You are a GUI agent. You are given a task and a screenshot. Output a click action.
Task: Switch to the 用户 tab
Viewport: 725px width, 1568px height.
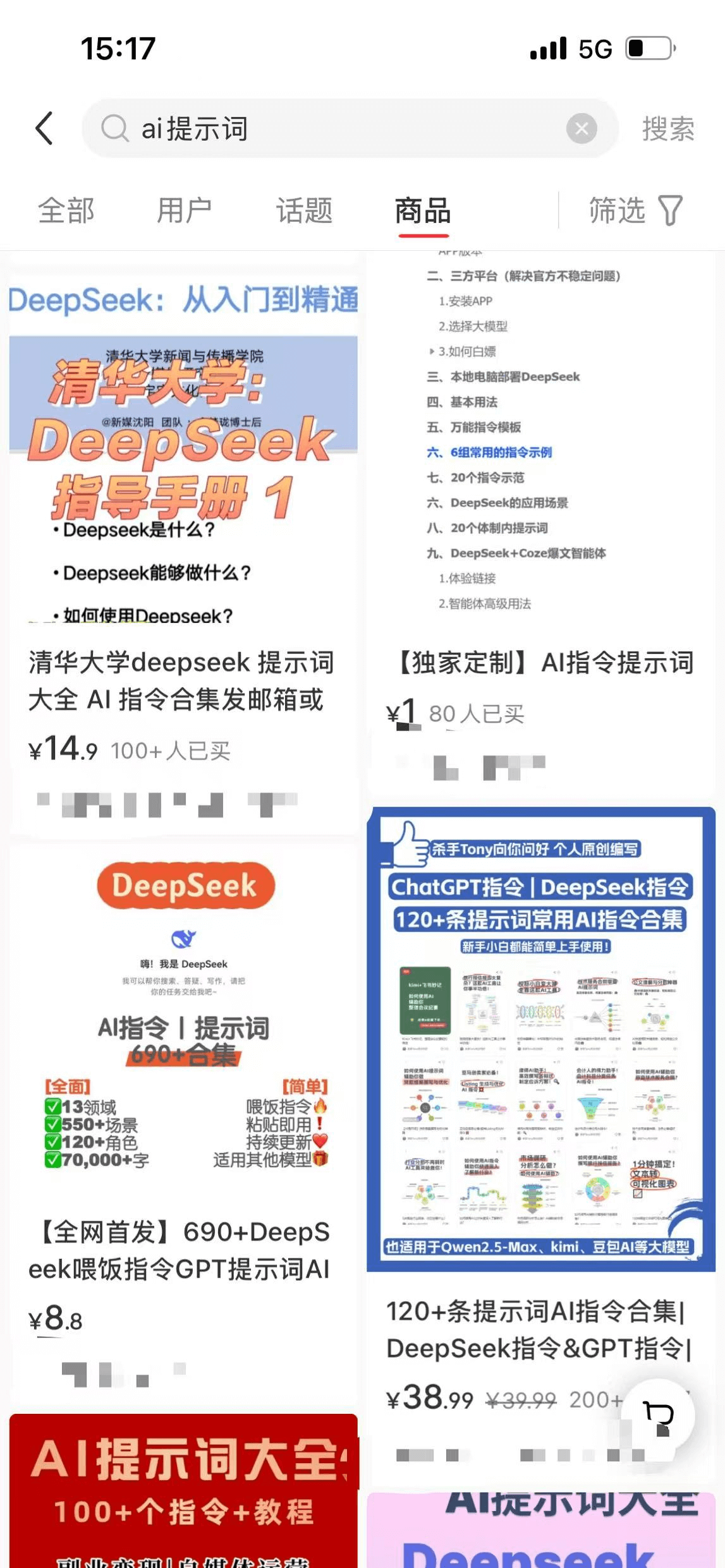pyautogui.click(x=184, y=211)
